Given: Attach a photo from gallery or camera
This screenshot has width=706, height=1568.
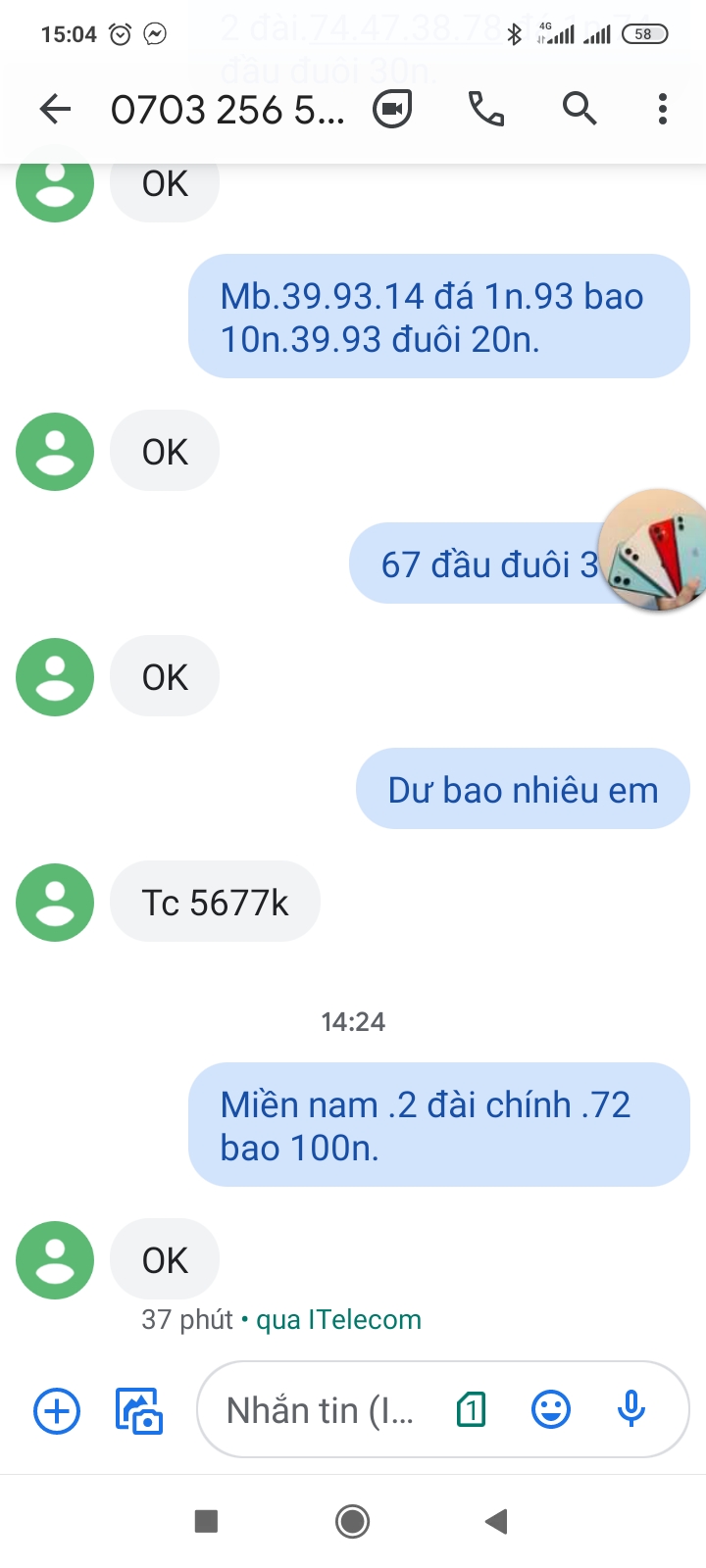Looking at the screenshot, I should coord(139,1411).
